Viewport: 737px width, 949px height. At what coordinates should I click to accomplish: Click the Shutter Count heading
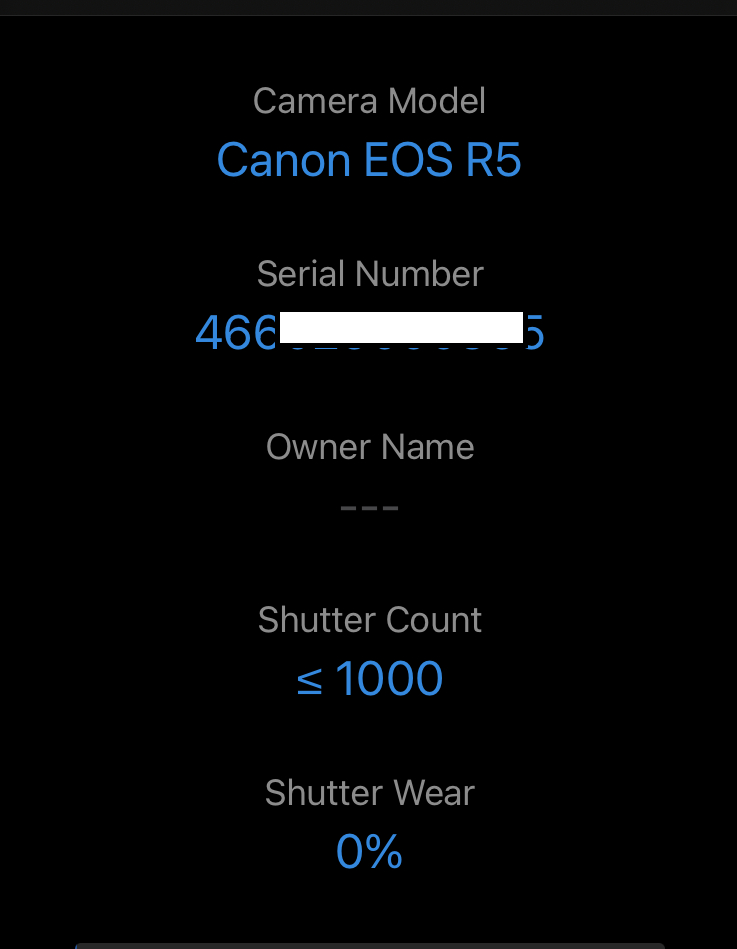point(369,619)
